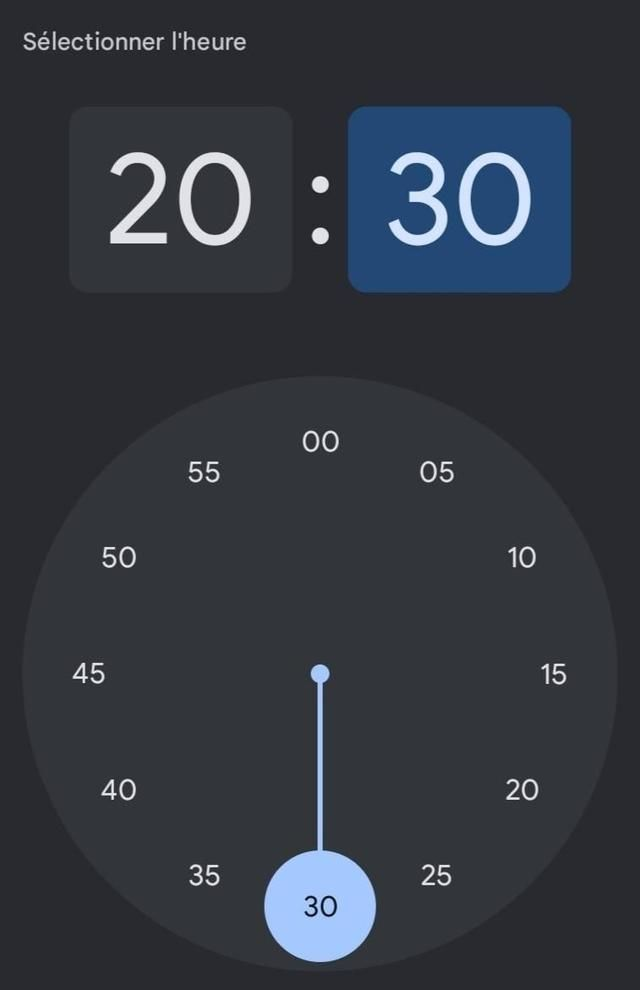Viewport: 640px width, 990px height.
Task: Set minutes to 40 on the dial
Action: [119, 790]
